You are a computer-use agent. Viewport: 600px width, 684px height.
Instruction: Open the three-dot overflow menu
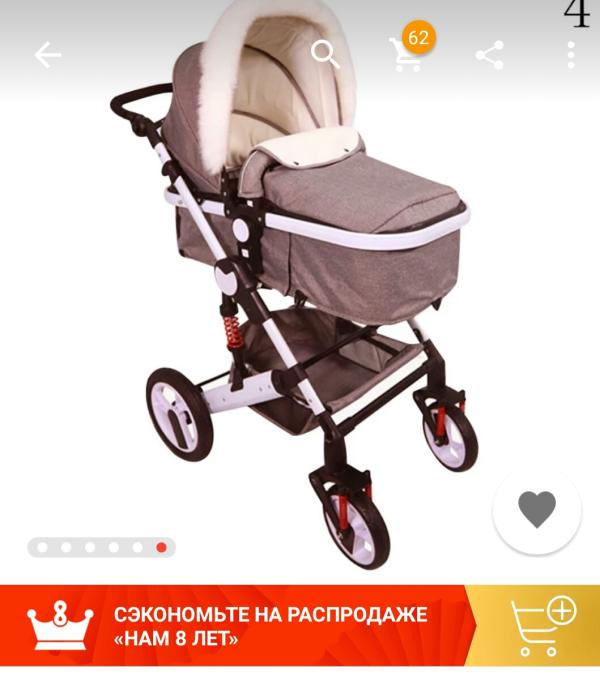[x=571, y=55]
